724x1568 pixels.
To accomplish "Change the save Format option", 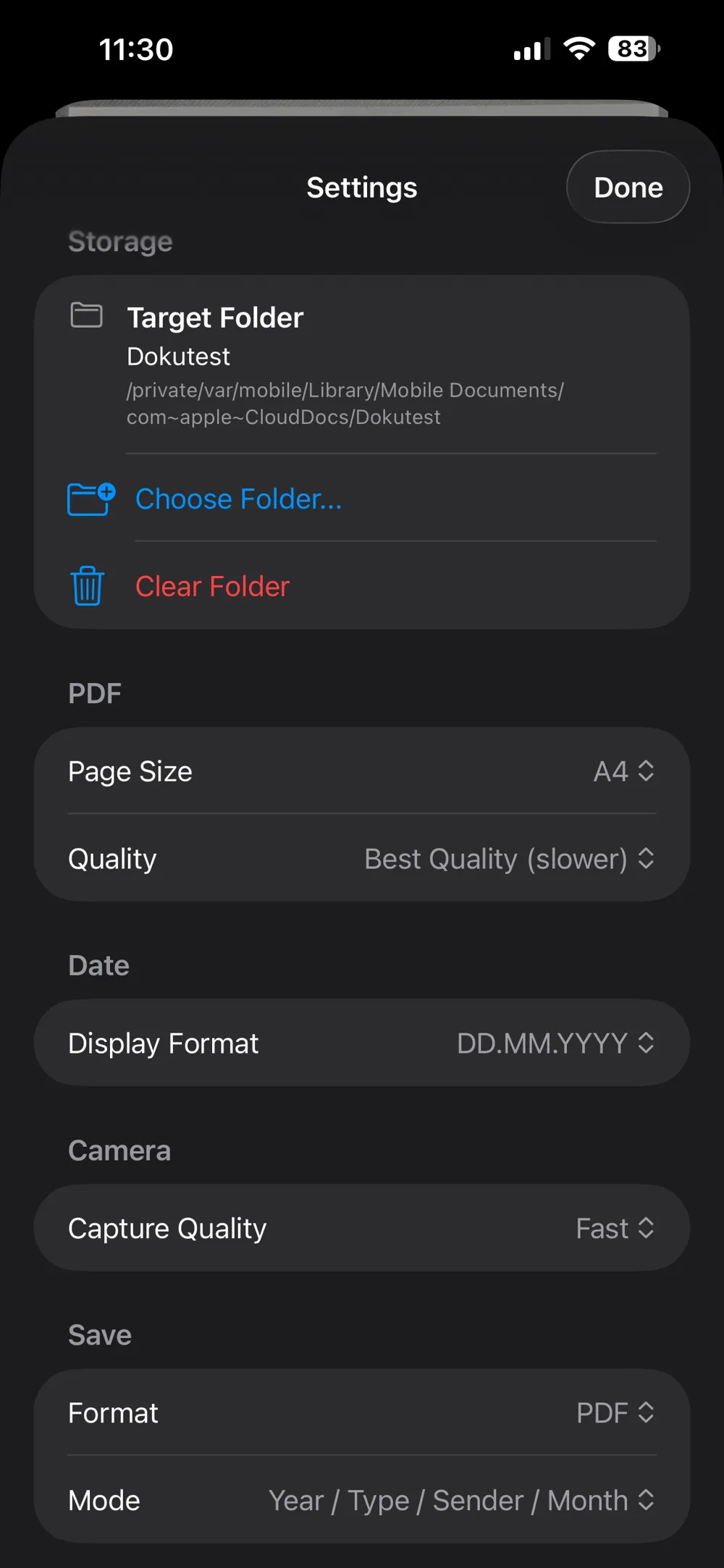I will [362, 1412].
